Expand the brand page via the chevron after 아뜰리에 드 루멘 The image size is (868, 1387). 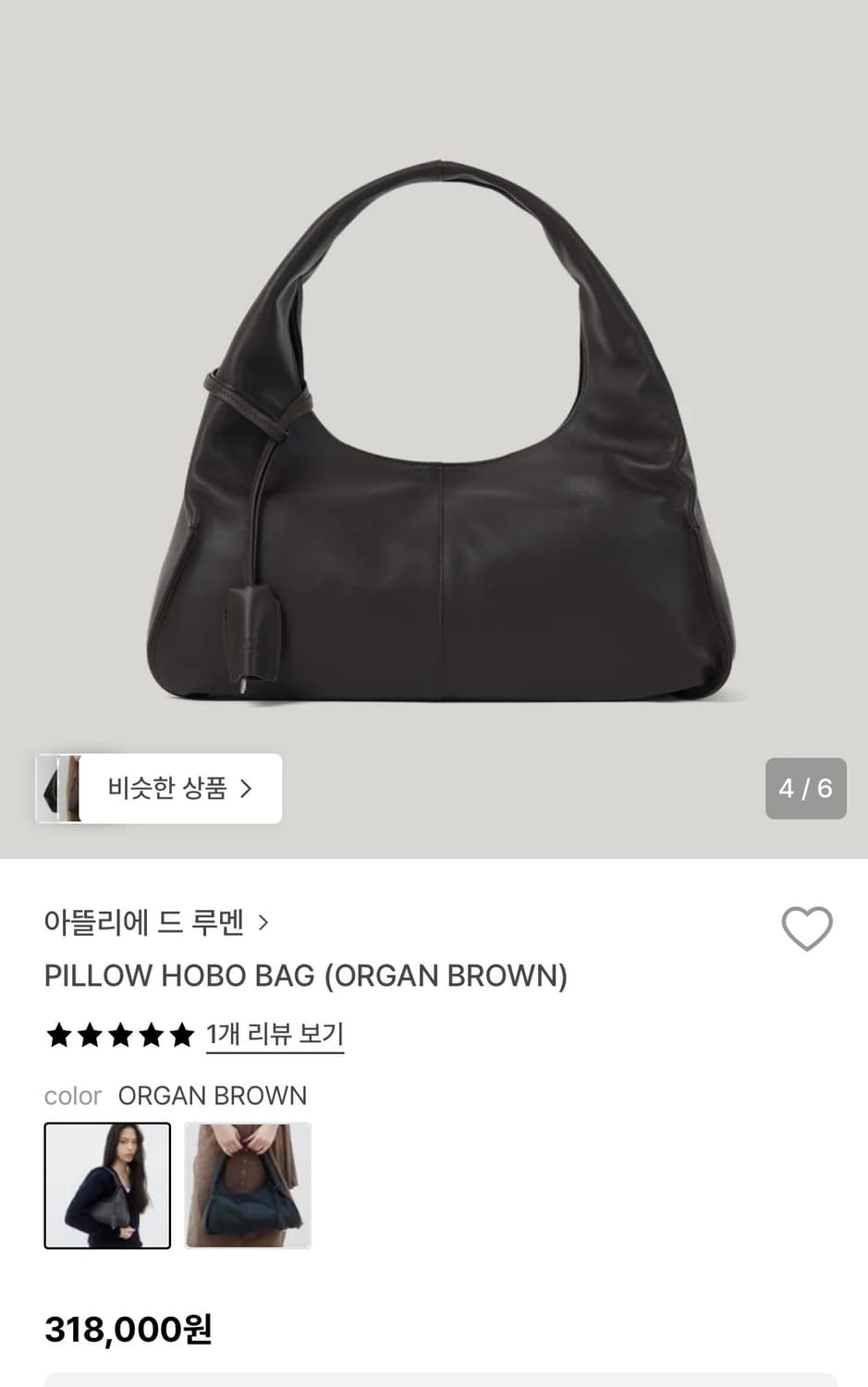pos(266,922)
